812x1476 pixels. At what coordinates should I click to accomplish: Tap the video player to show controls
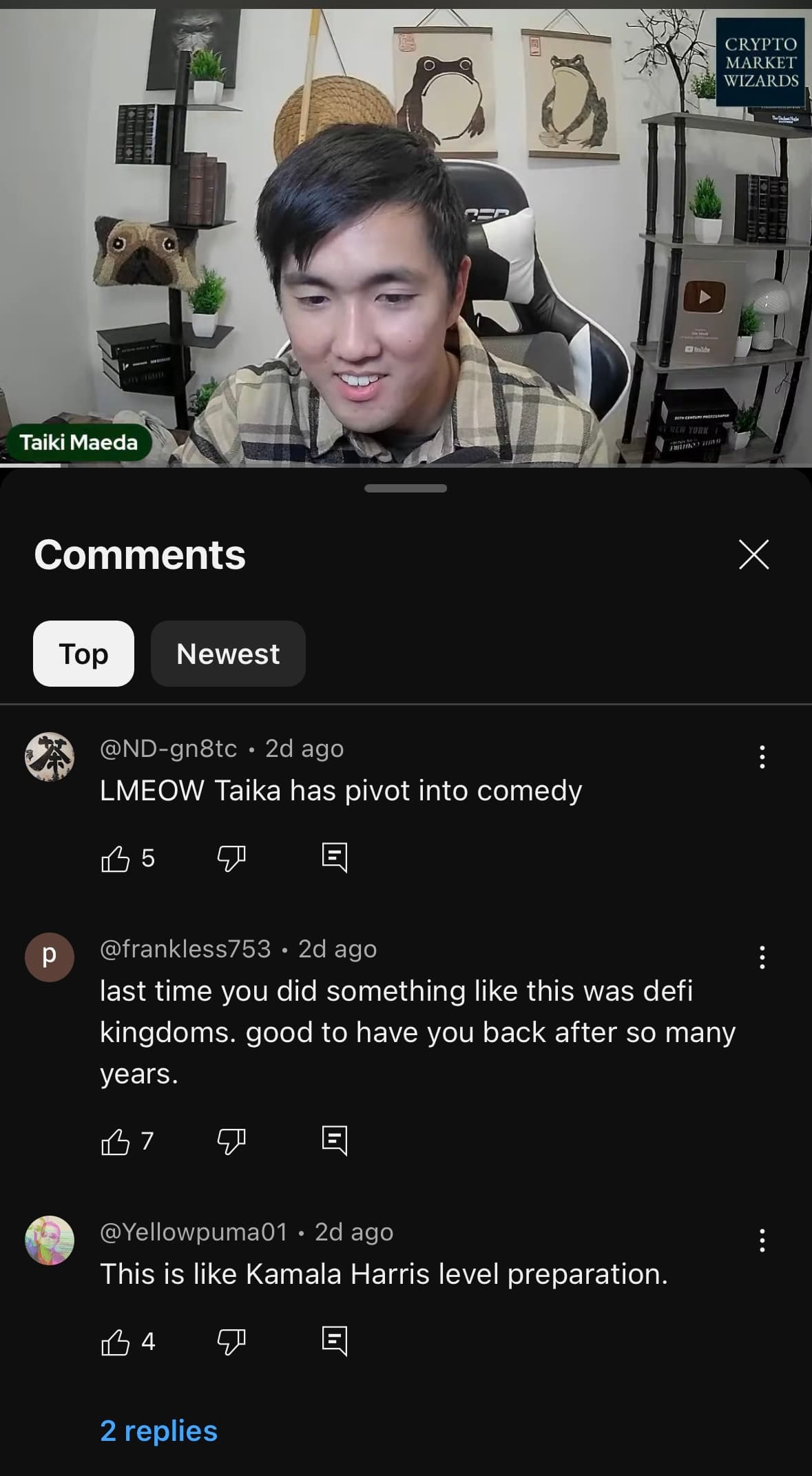(406, 234)
